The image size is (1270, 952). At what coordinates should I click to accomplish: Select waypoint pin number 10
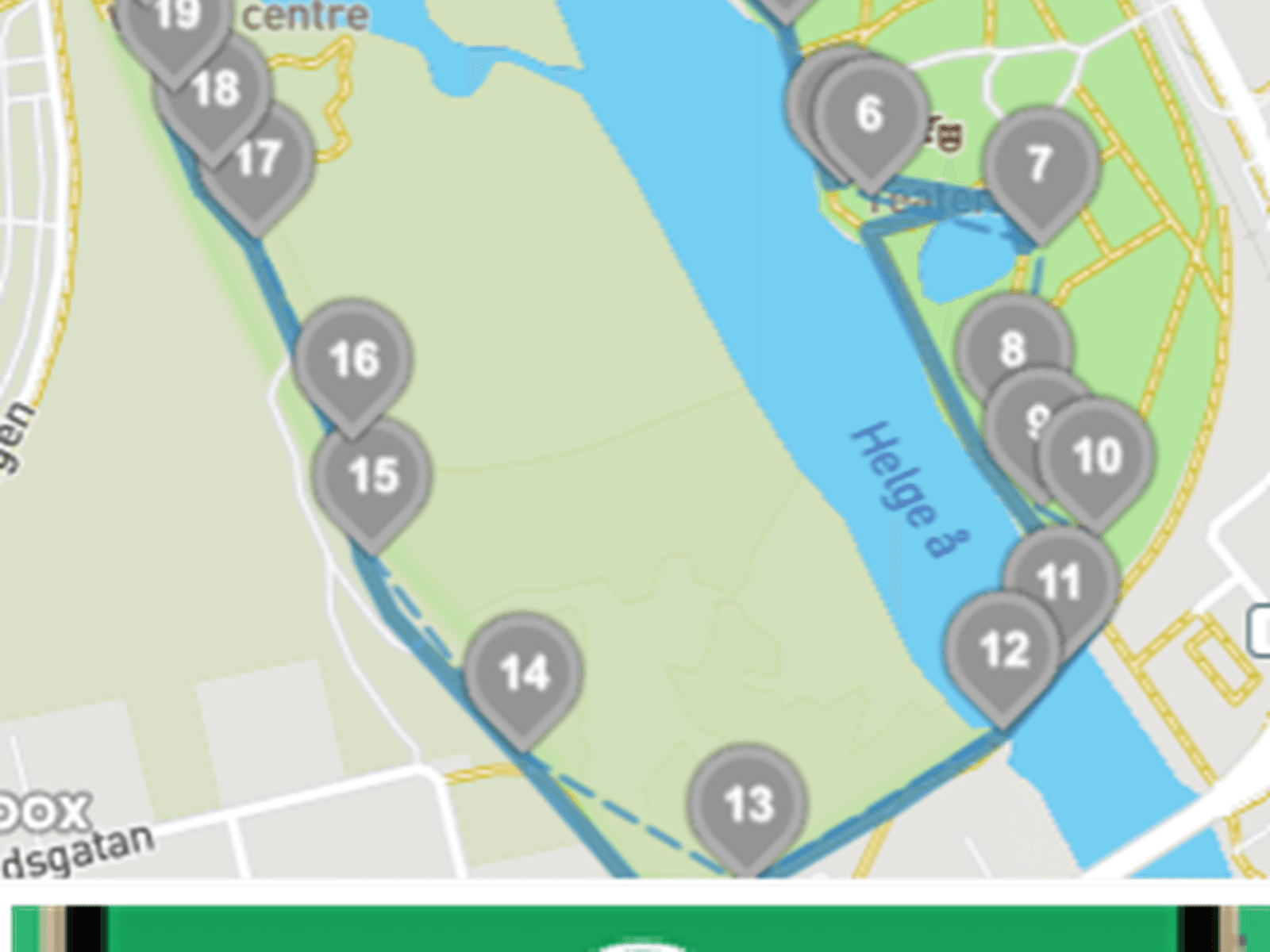click(x=1096, y=457)
